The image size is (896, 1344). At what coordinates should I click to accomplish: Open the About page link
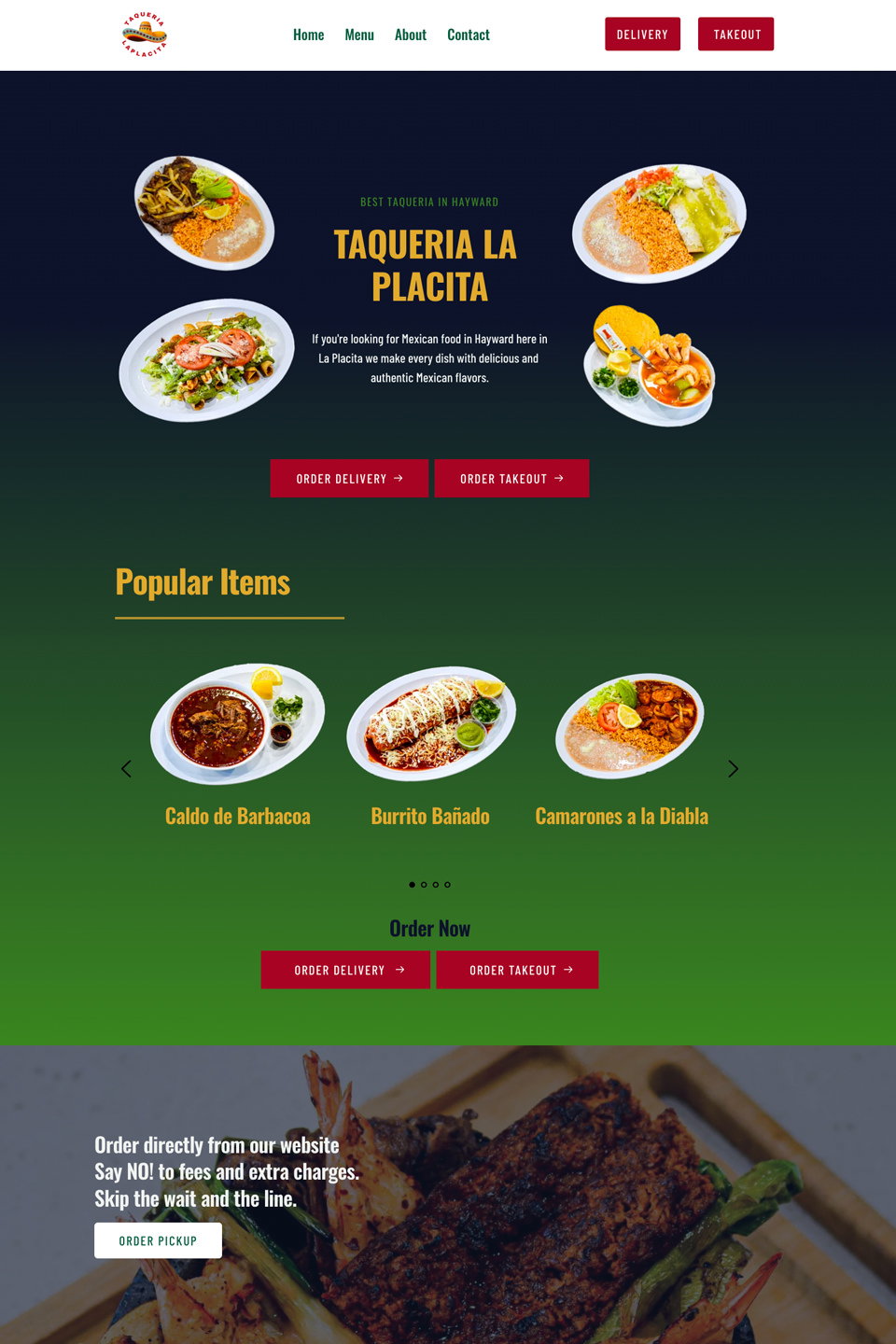tap(411, 35)
